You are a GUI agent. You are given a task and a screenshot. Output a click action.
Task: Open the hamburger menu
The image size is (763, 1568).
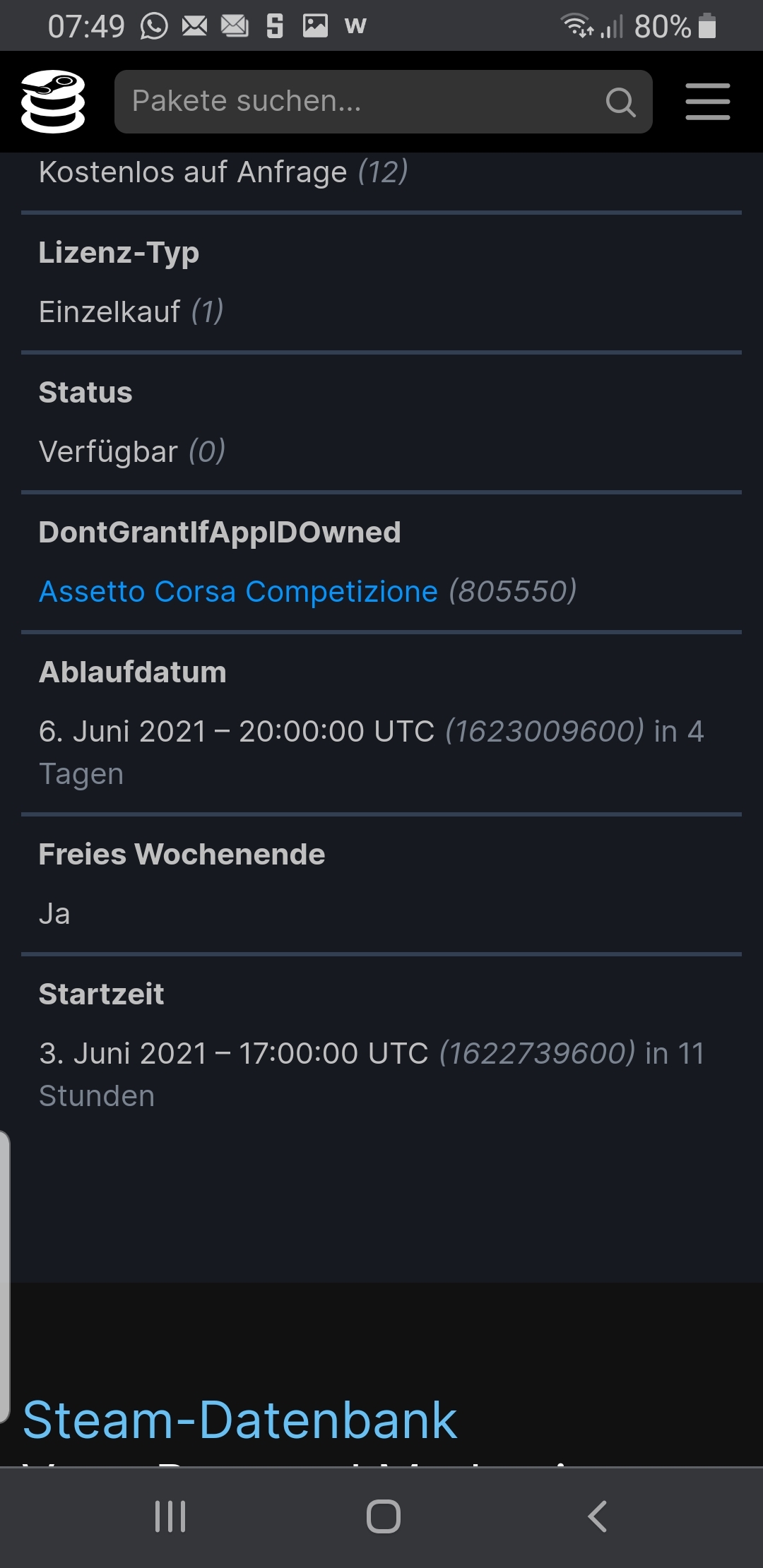[707, 102]
